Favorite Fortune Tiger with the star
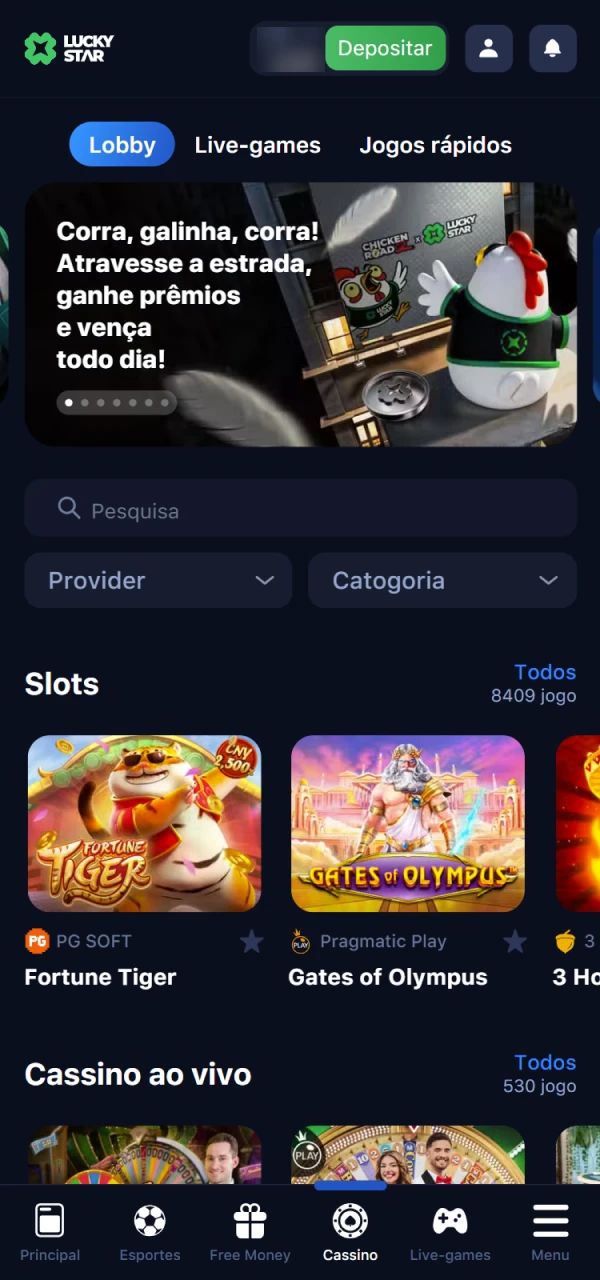The width and height of the screenshot is (600, 1280). 251,941
